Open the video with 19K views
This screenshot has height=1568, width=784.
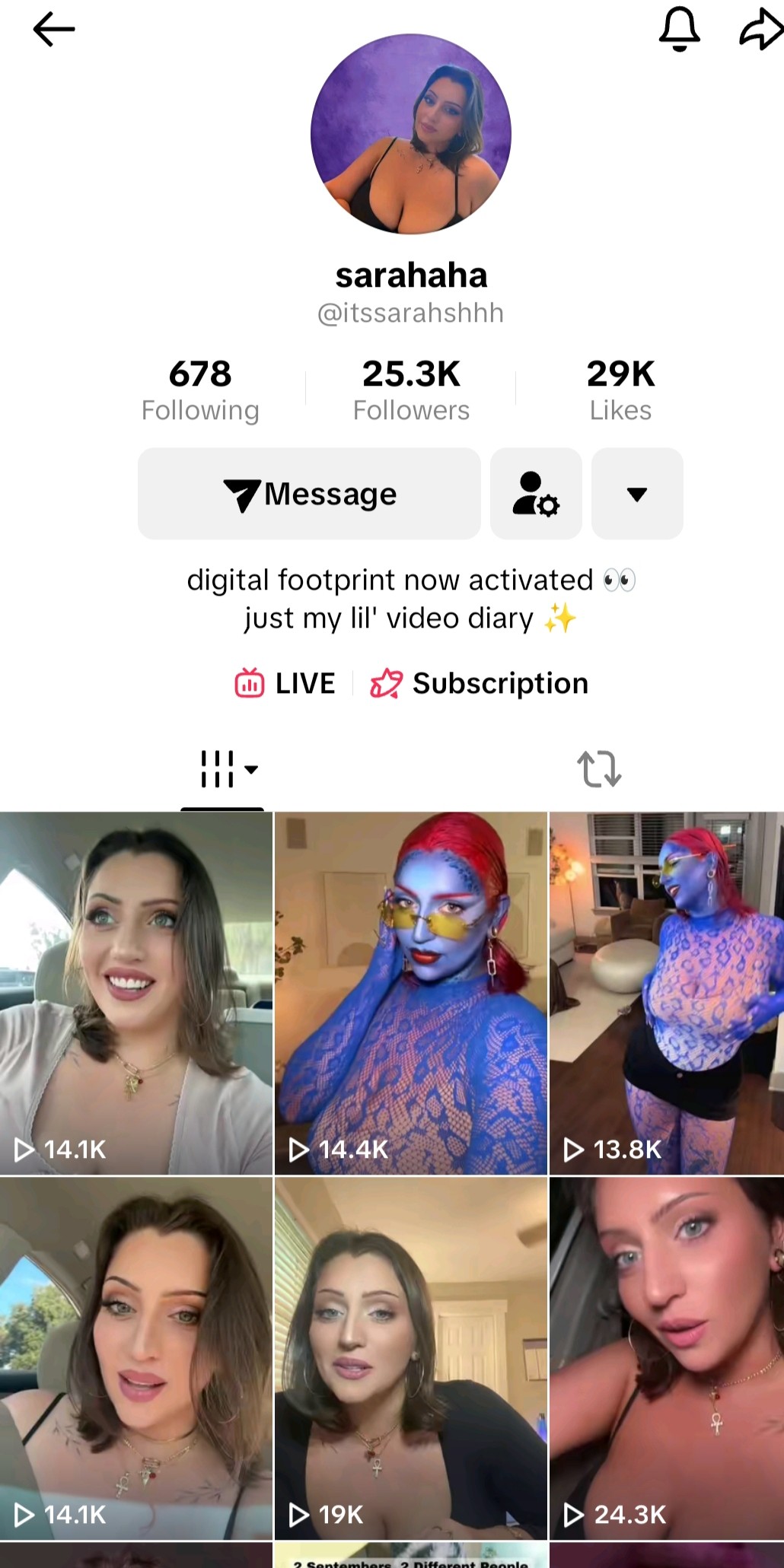click(x=410, y=1358)
